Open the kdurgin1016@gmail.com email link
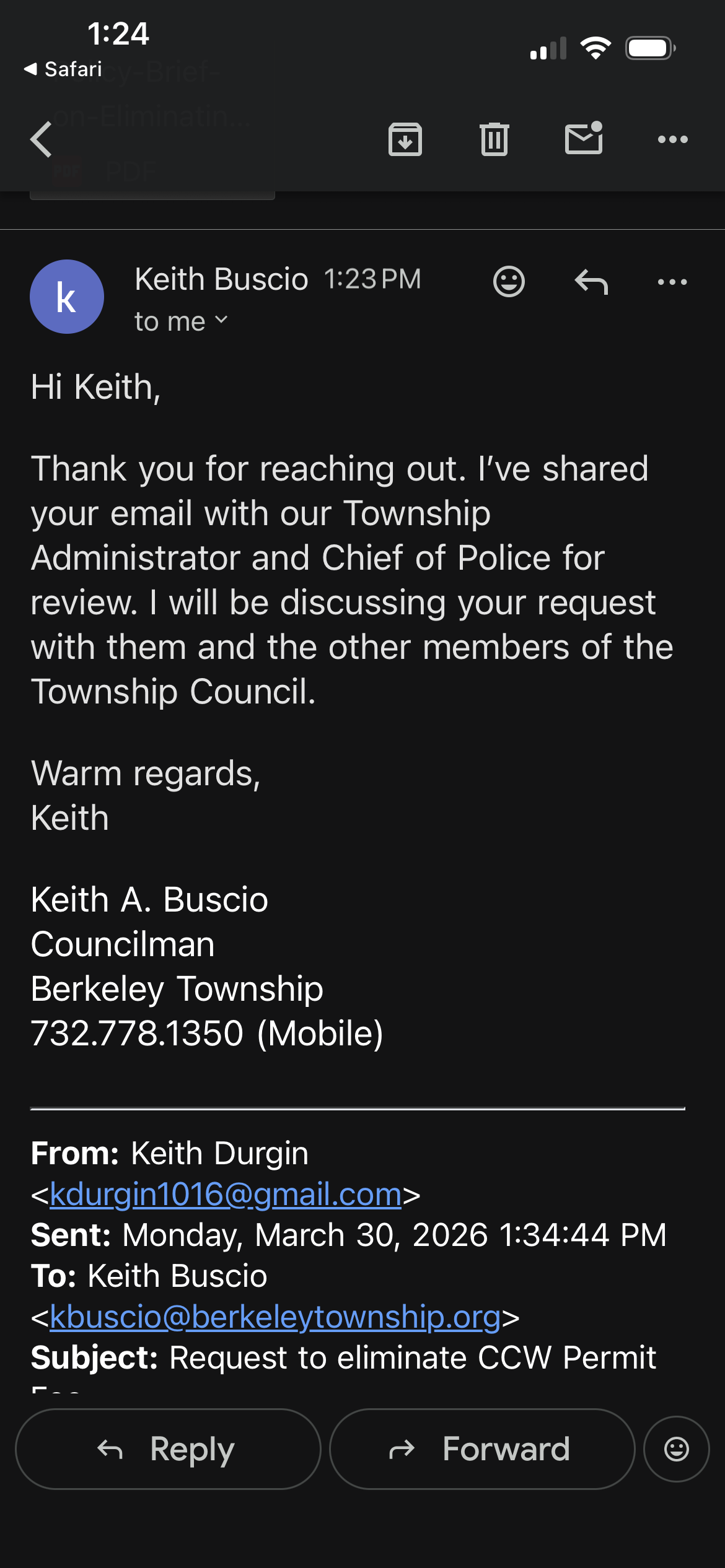The width and height of the screenshot is (725, 1568). pyautogui.click(x=226, y=1194)
